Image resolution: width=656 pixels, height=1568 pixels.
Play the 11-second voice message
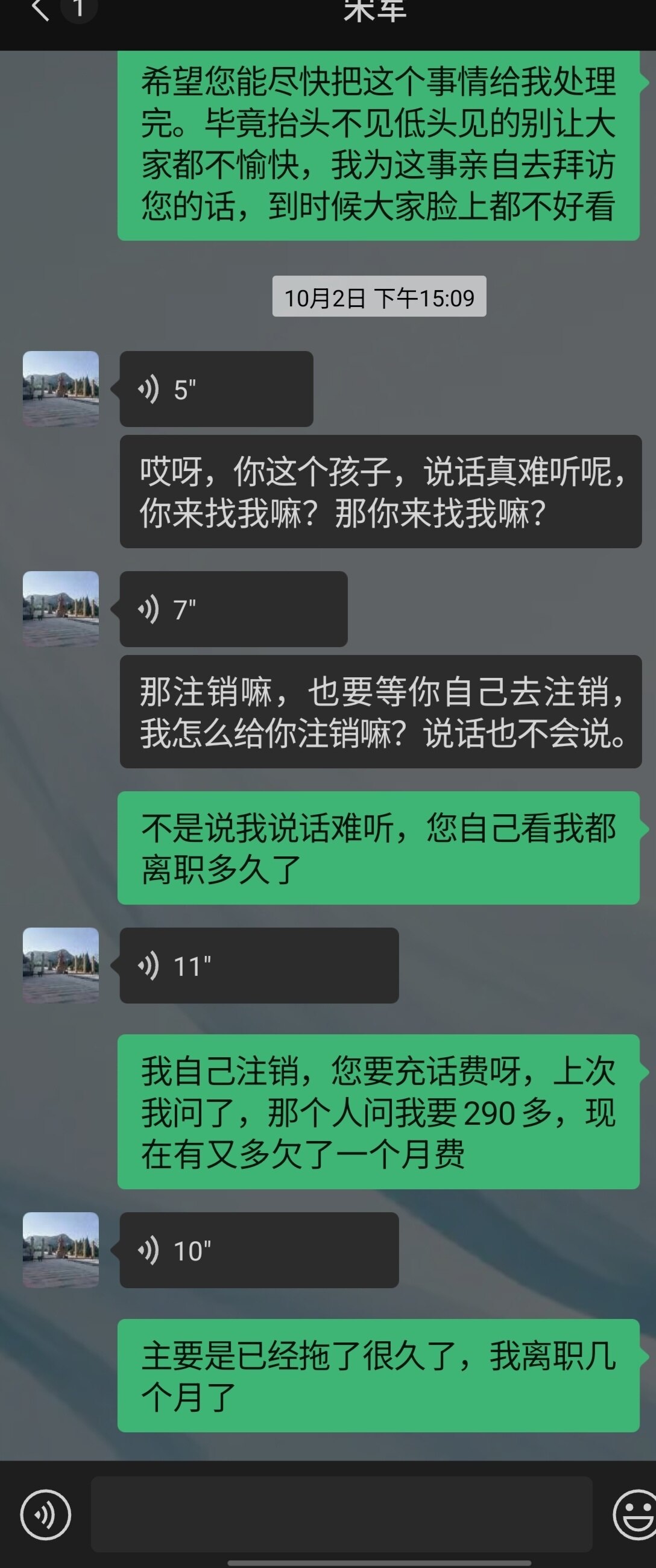(259, 966)
